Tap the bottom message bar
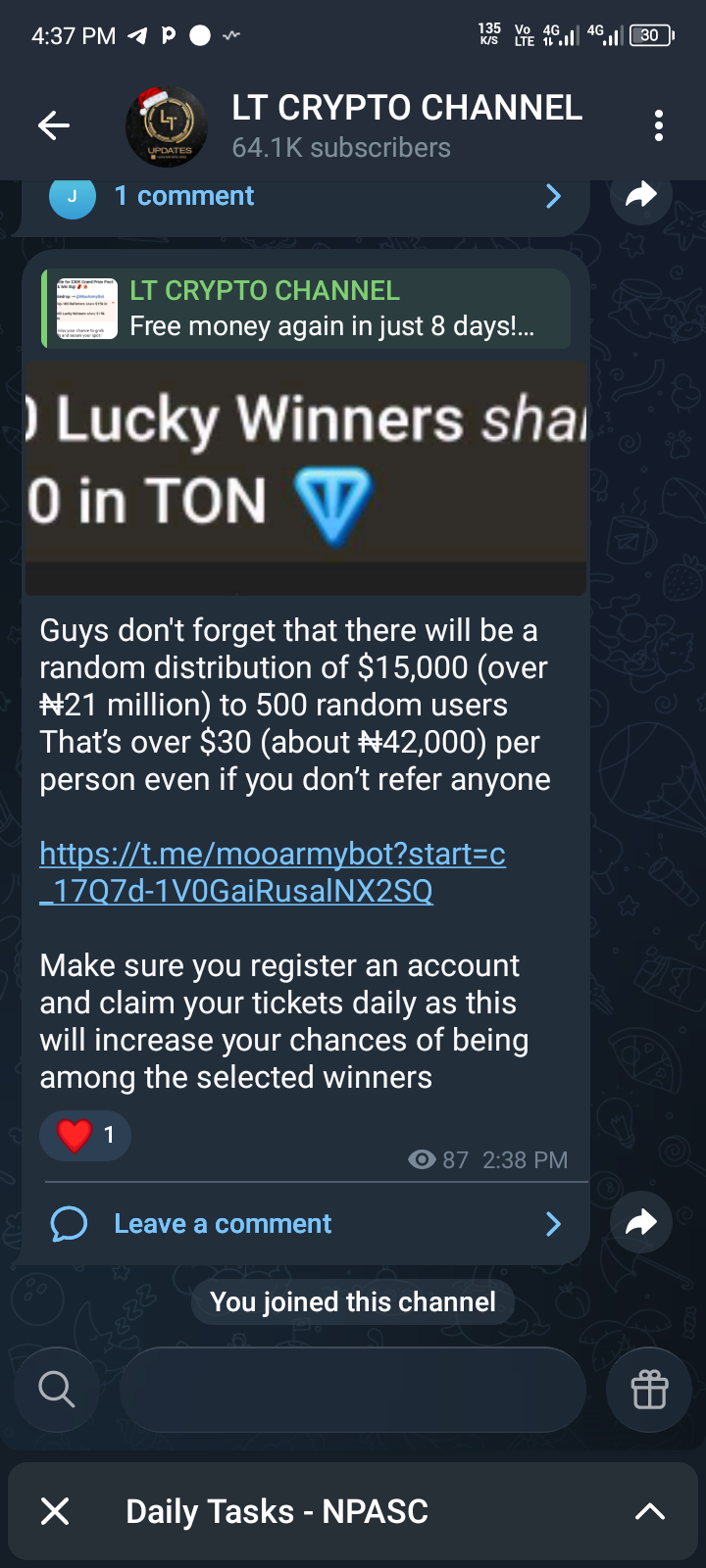Image resolution: width=706 pixels, height=1568 pixels. click(353, 1389)
